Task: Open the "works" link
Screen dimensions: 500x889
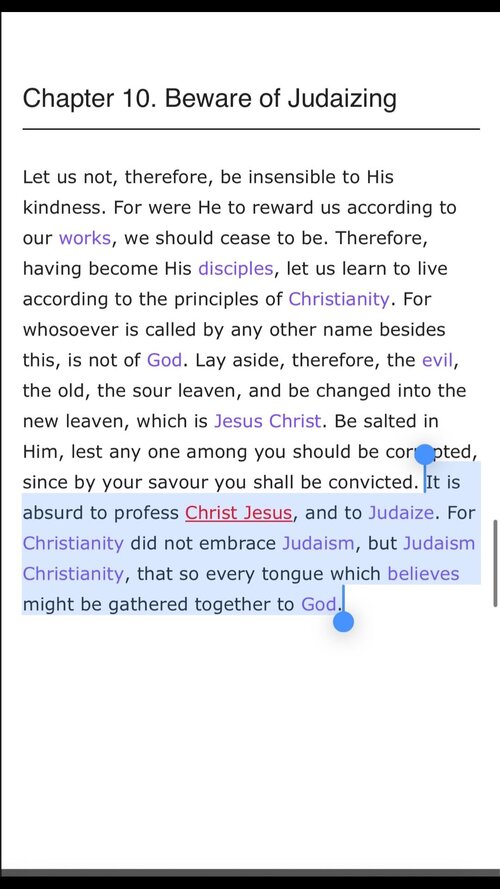Action: point(84,238)
